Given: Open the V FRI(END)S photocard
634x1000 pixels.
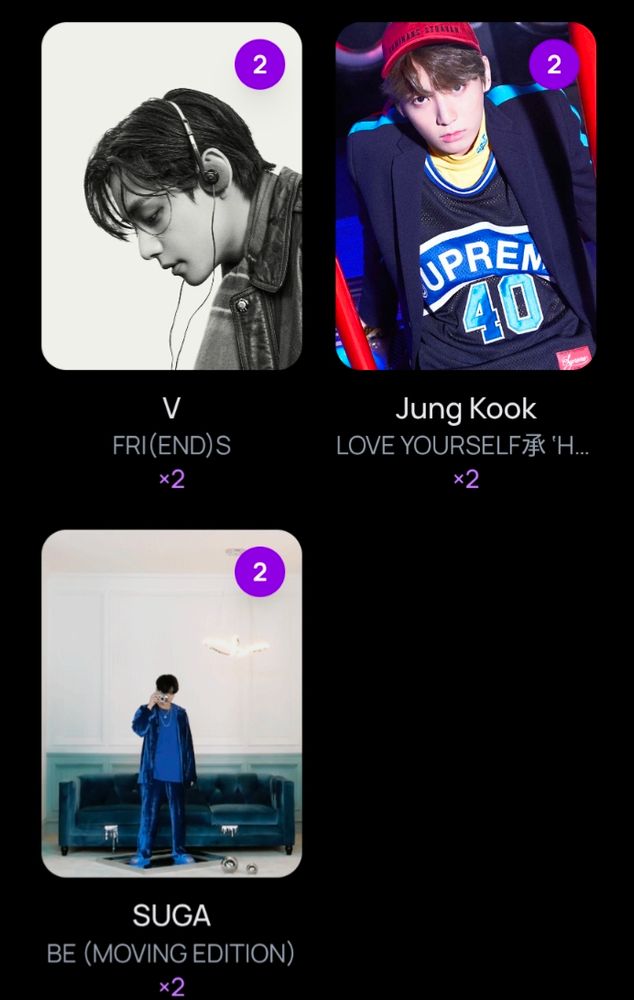Looking at the screenshot, I should click(x=171, y=197).
